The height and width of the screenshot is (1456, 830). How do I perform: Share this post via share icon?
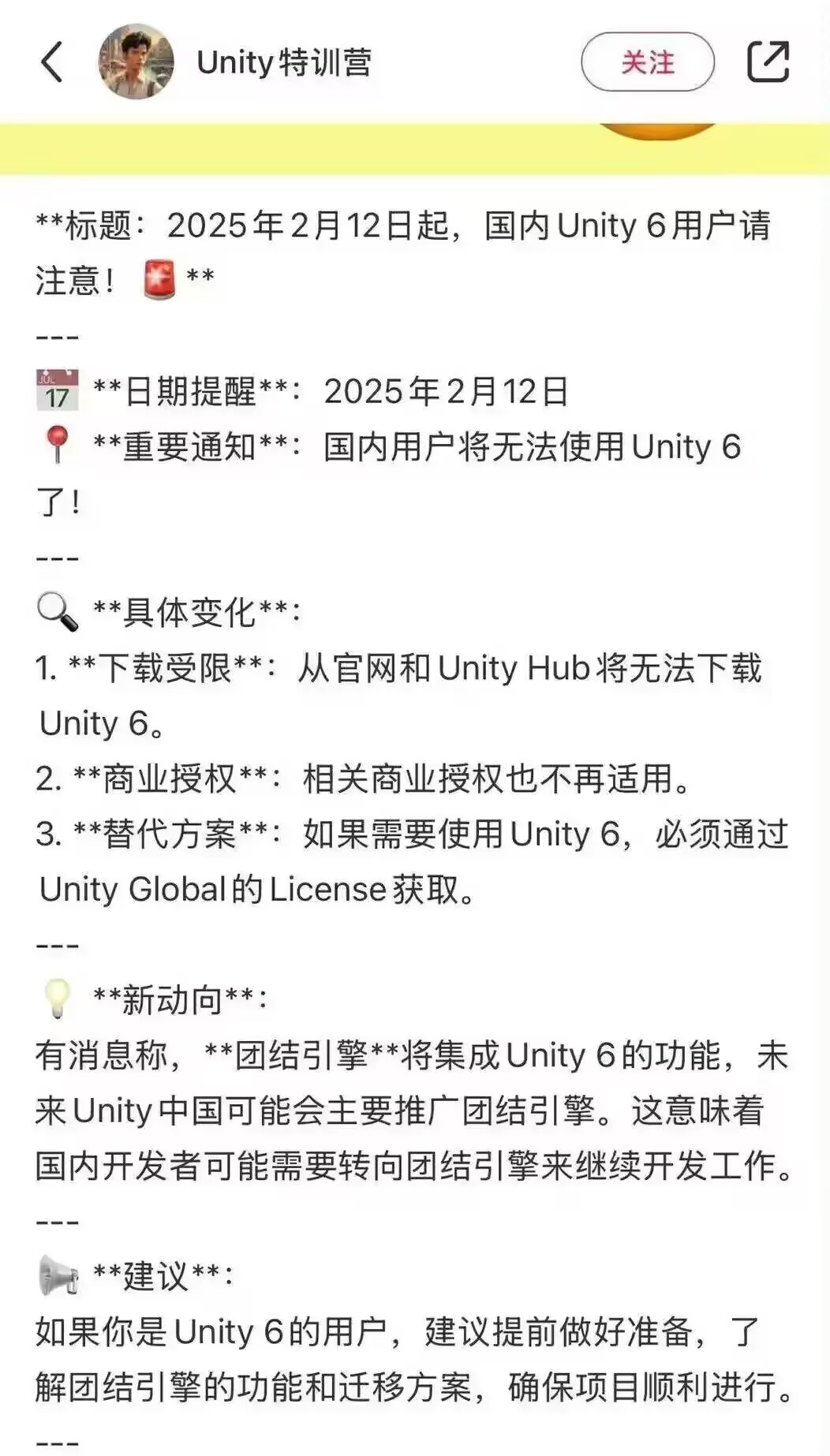(768, 62)
